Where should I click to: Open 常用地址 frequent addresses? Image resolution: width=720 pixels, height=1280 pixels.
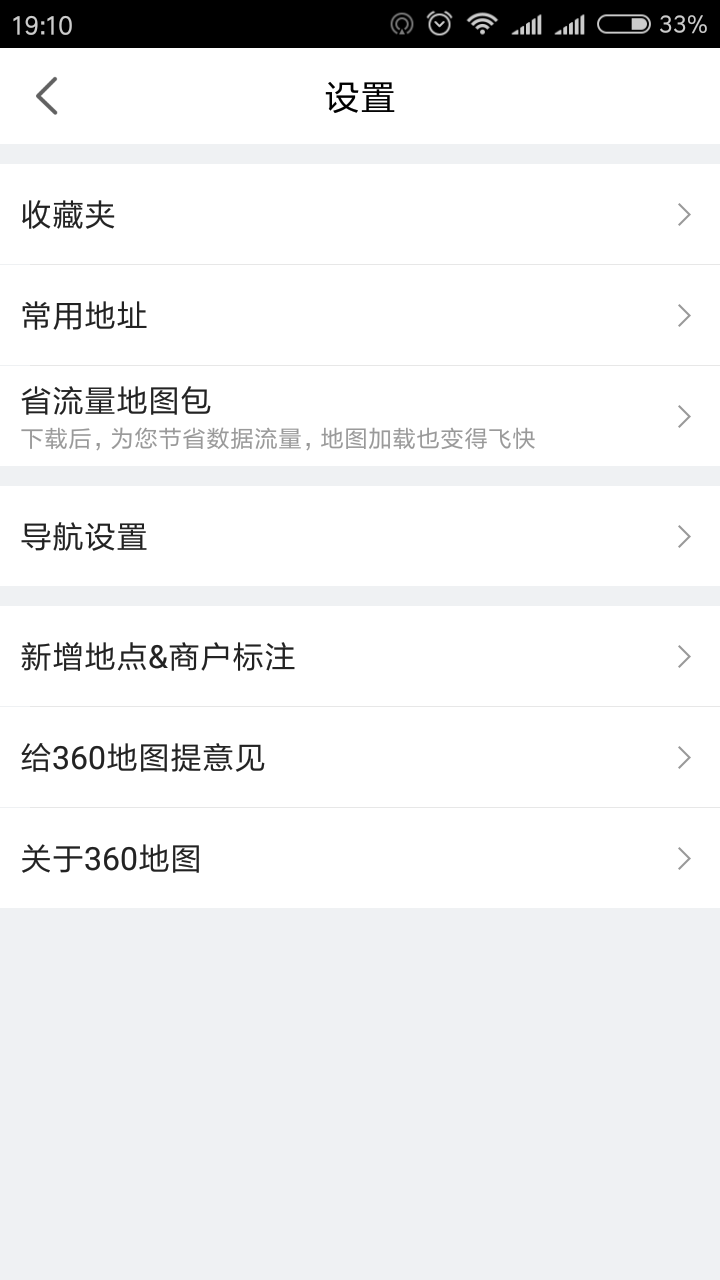[360, 316]
